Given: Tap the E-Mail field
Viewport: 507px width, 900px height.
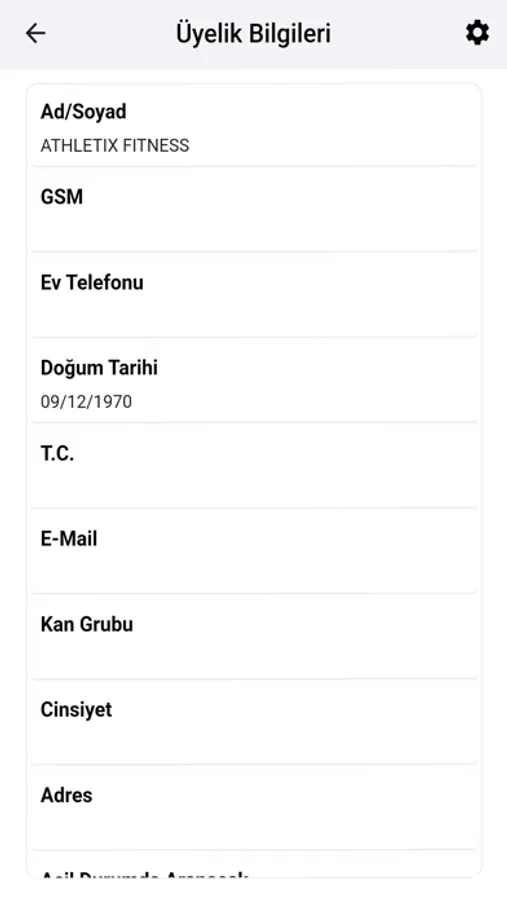Looking at the screenshot, I should pyautogui.click(x=254, y=552).
